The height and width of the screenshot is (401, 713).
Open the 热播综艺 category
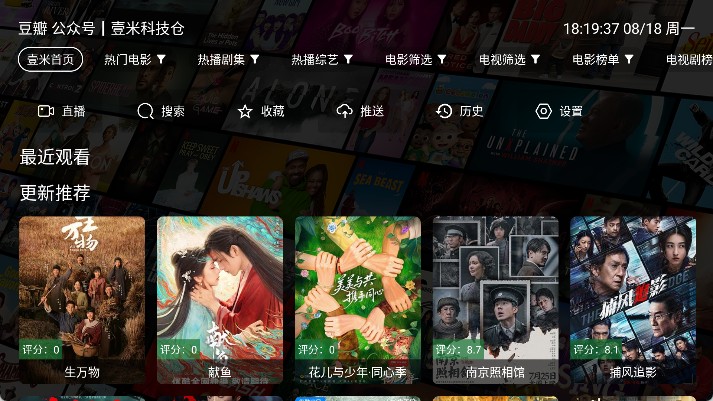point(321,60)
